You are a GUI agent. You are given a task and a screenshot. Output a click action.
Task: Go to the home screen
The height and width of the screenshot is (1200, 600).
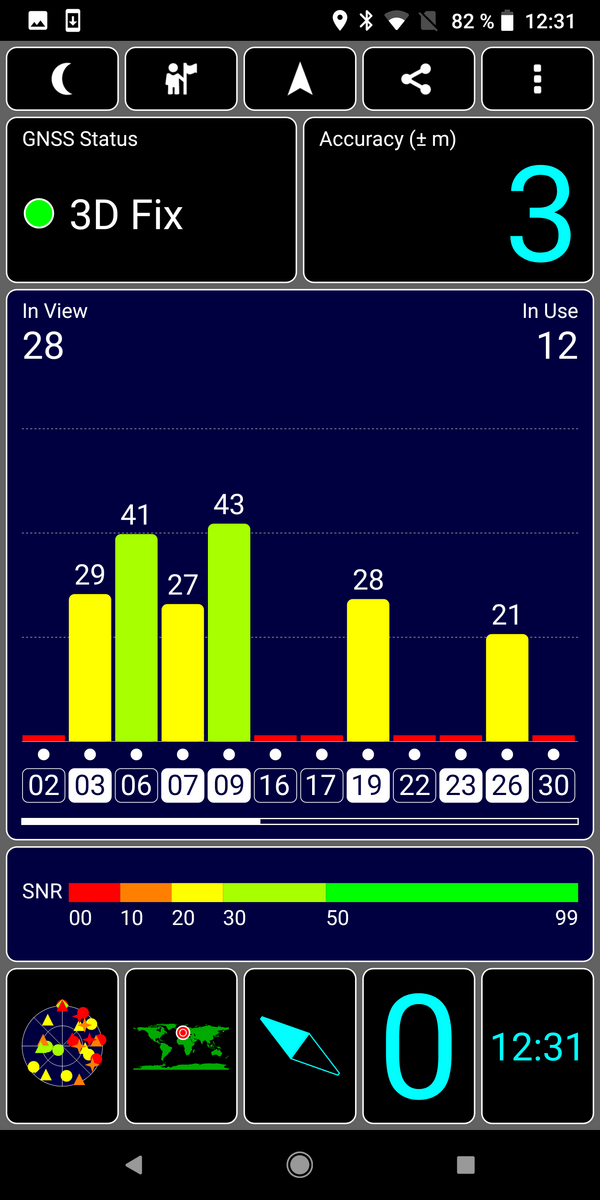click(299, 1165)
